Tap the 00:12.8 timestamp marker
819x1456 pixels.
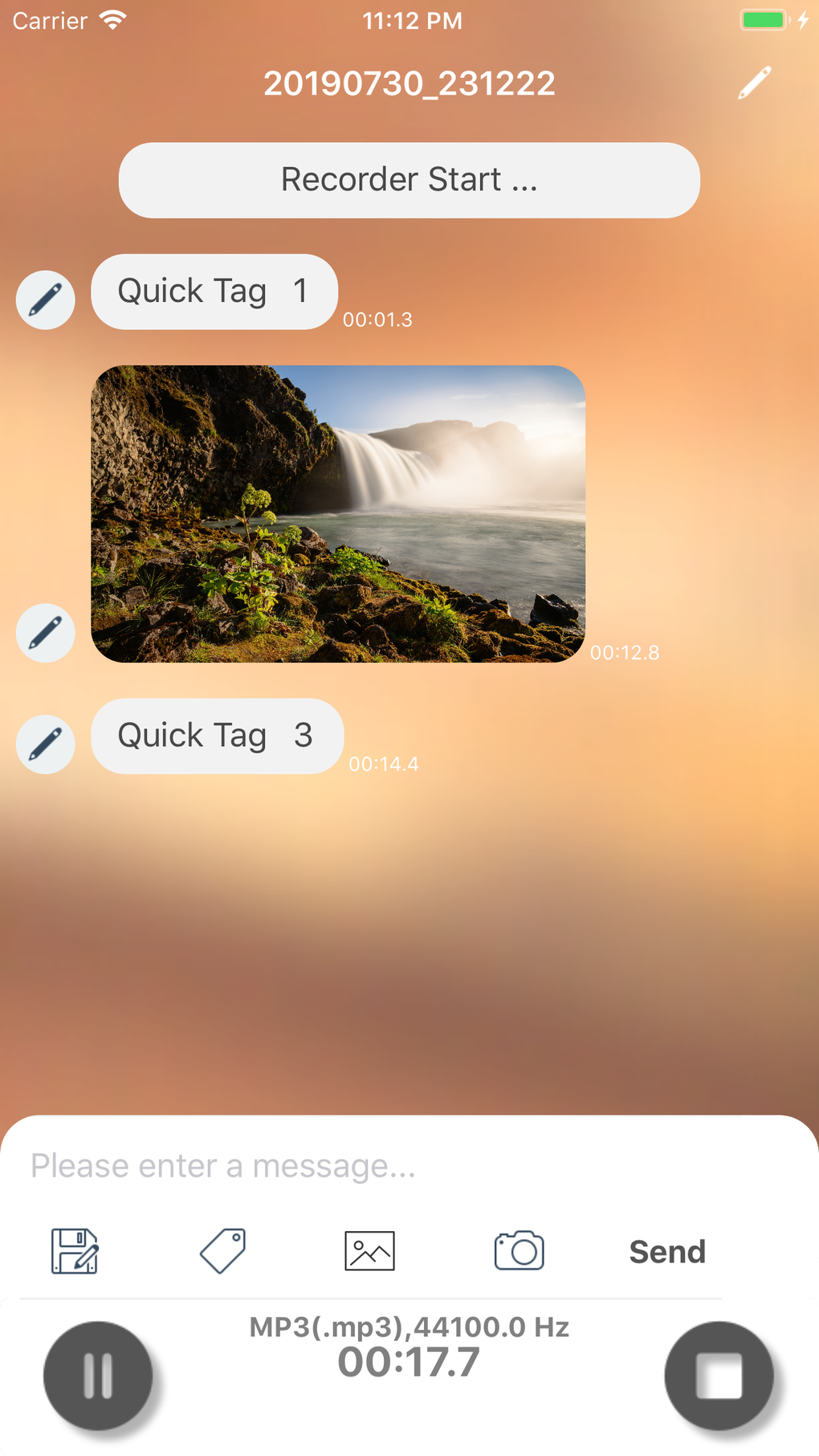pyautogui.click(x=625, y=653)
